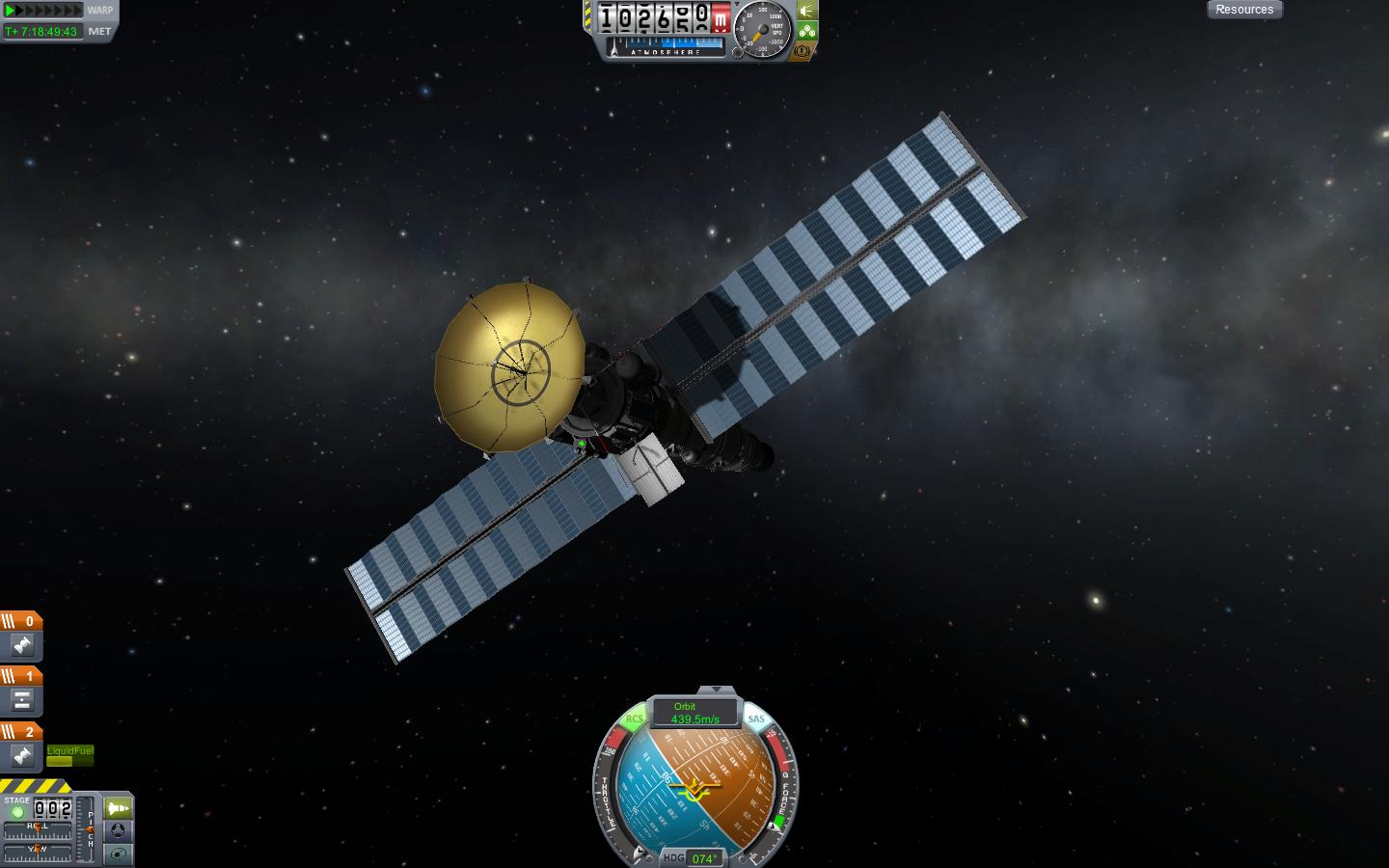Select stage 0 decoupler icon
1389x868 pixels.
[x=22, y=645]
